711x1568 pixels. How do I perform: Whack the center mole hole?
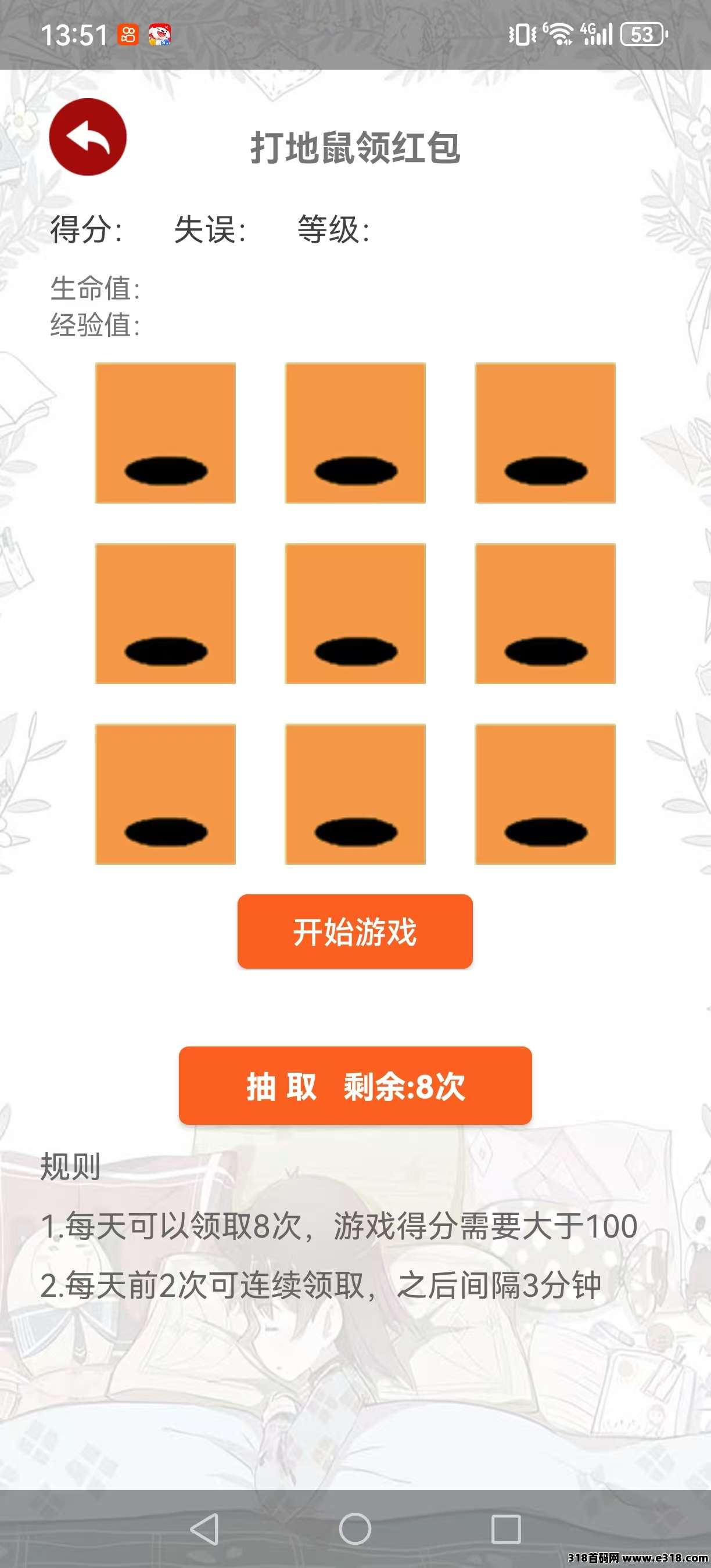pyautogui.click(x=355, y=614)
